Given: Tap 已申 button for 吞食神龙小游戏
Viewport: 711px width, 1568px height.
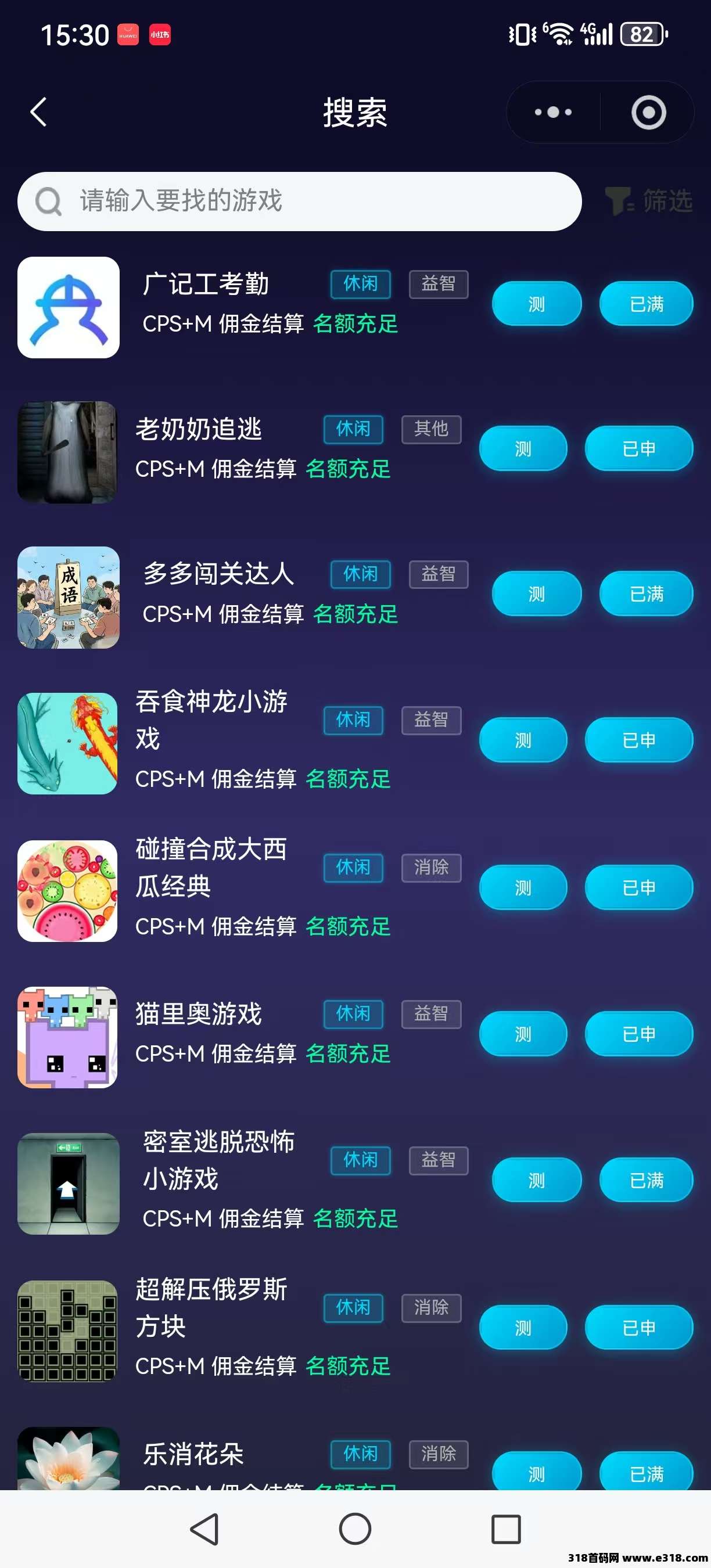Looking at the screenshot, I should [638, 740].
